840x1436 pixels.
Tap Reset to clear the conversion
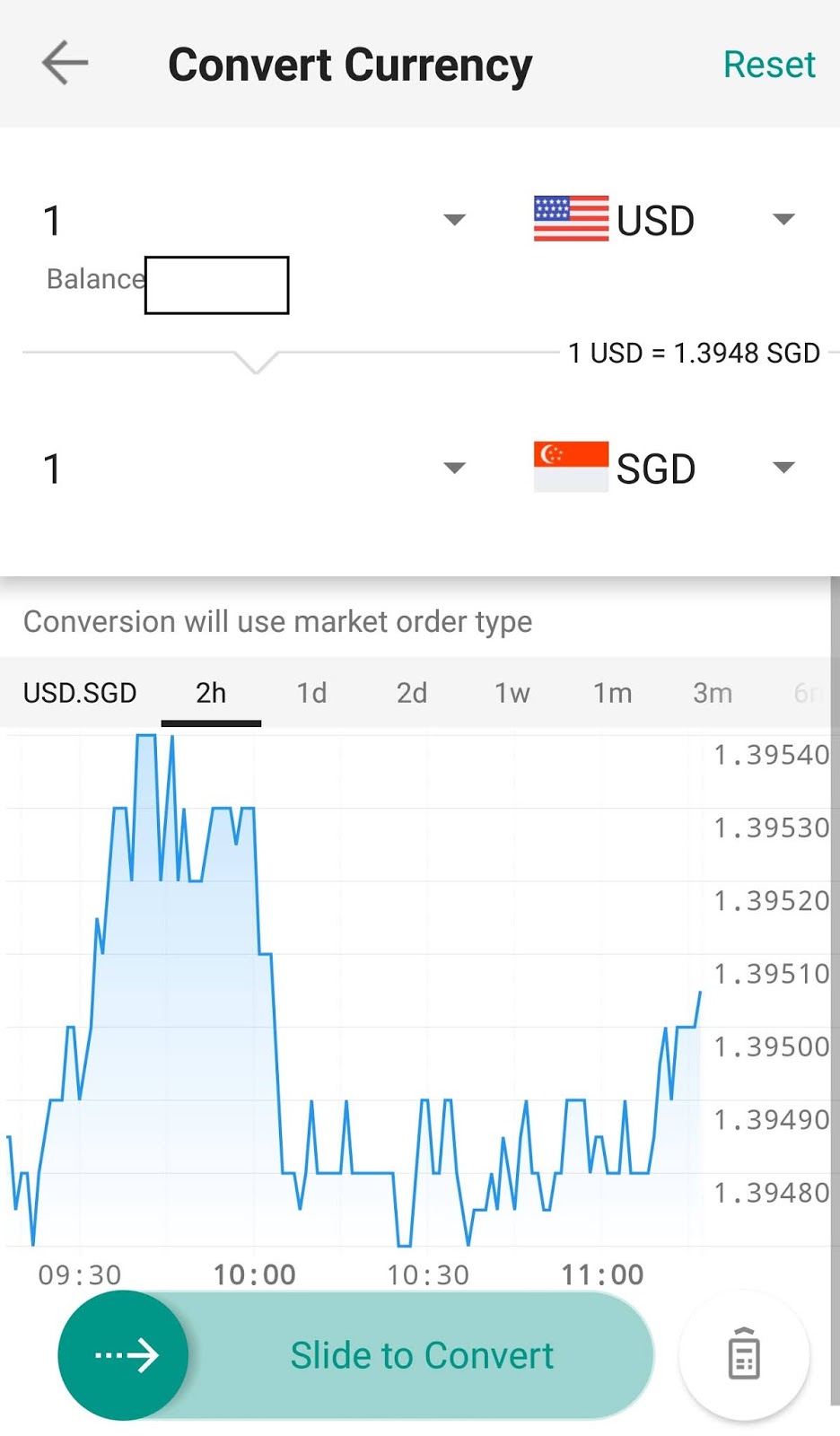(769, 63)
